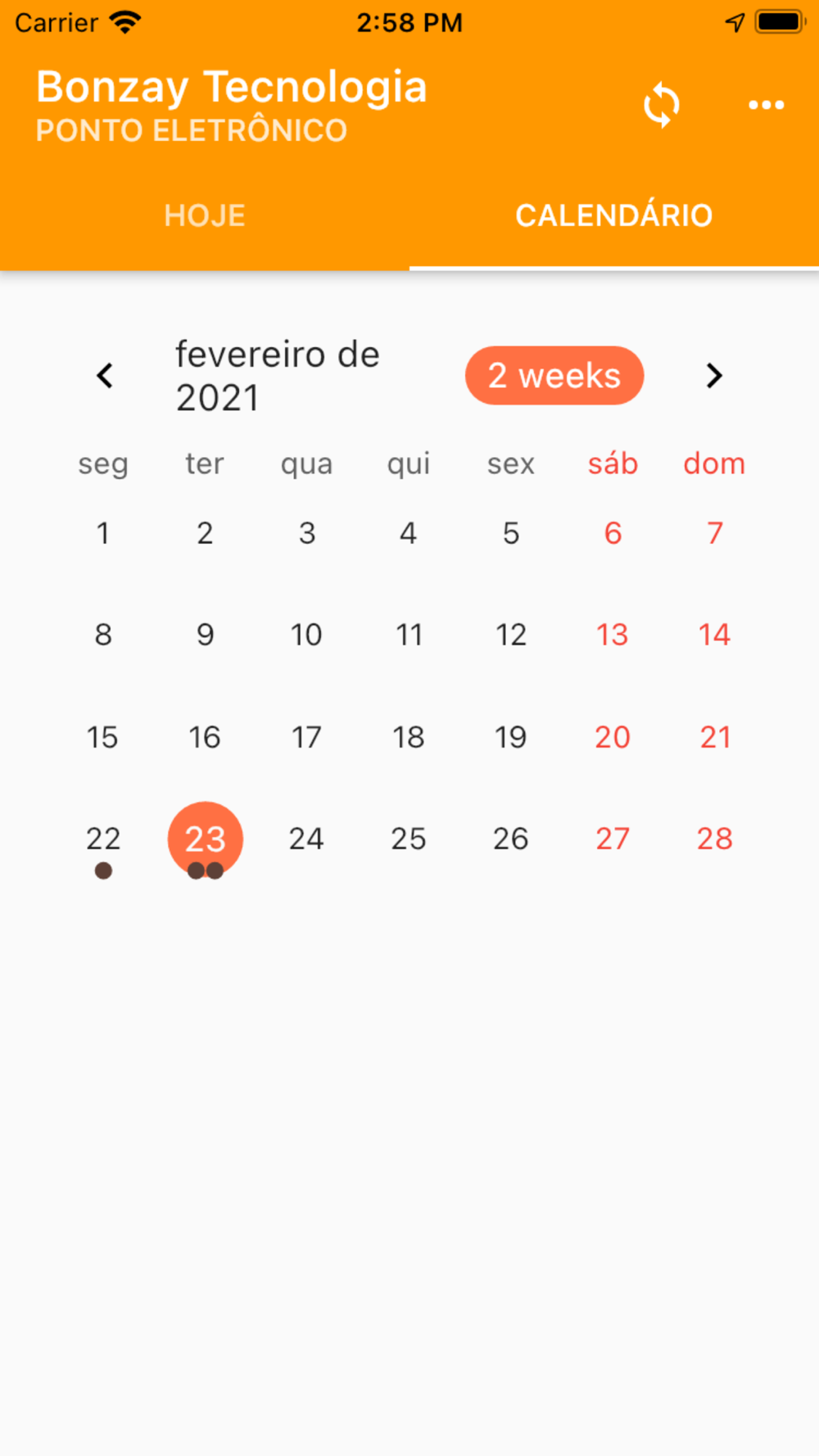
Task: Go to the previous month
Action: pyautogui.click(x=105, y=376)
